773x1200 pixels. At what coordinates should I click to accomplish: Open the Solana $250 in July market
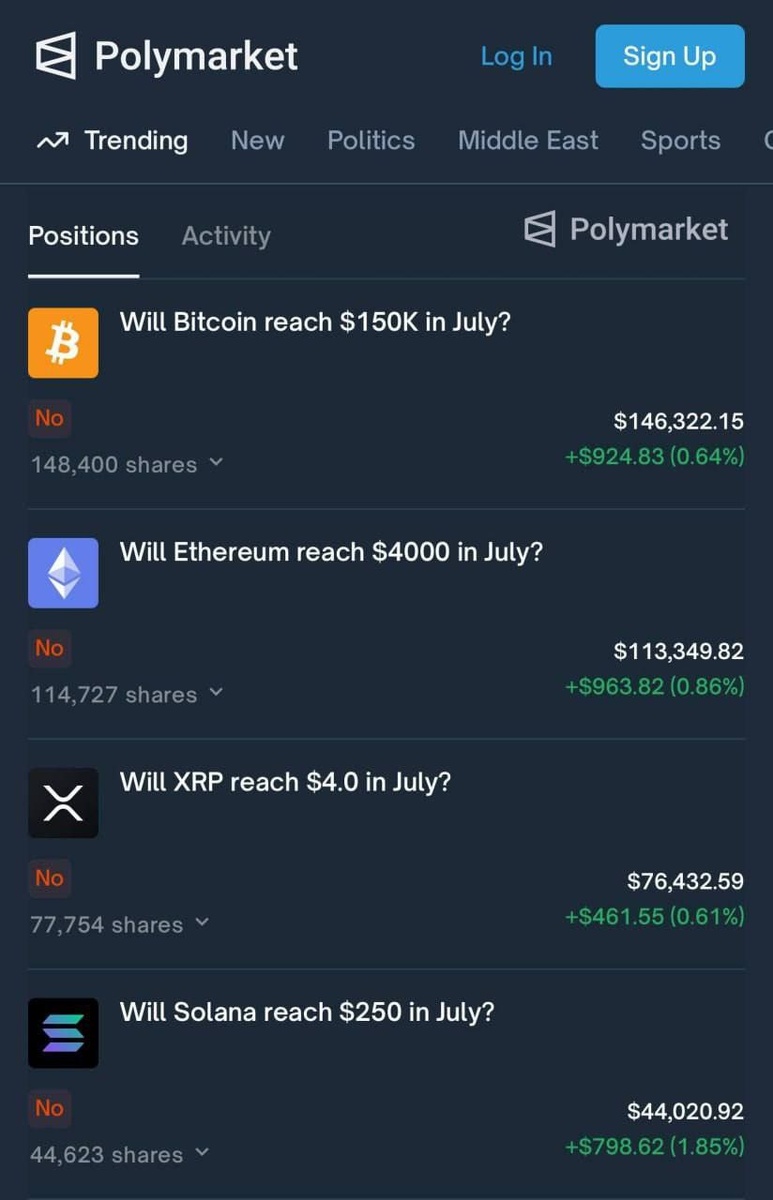(307, 1012)
